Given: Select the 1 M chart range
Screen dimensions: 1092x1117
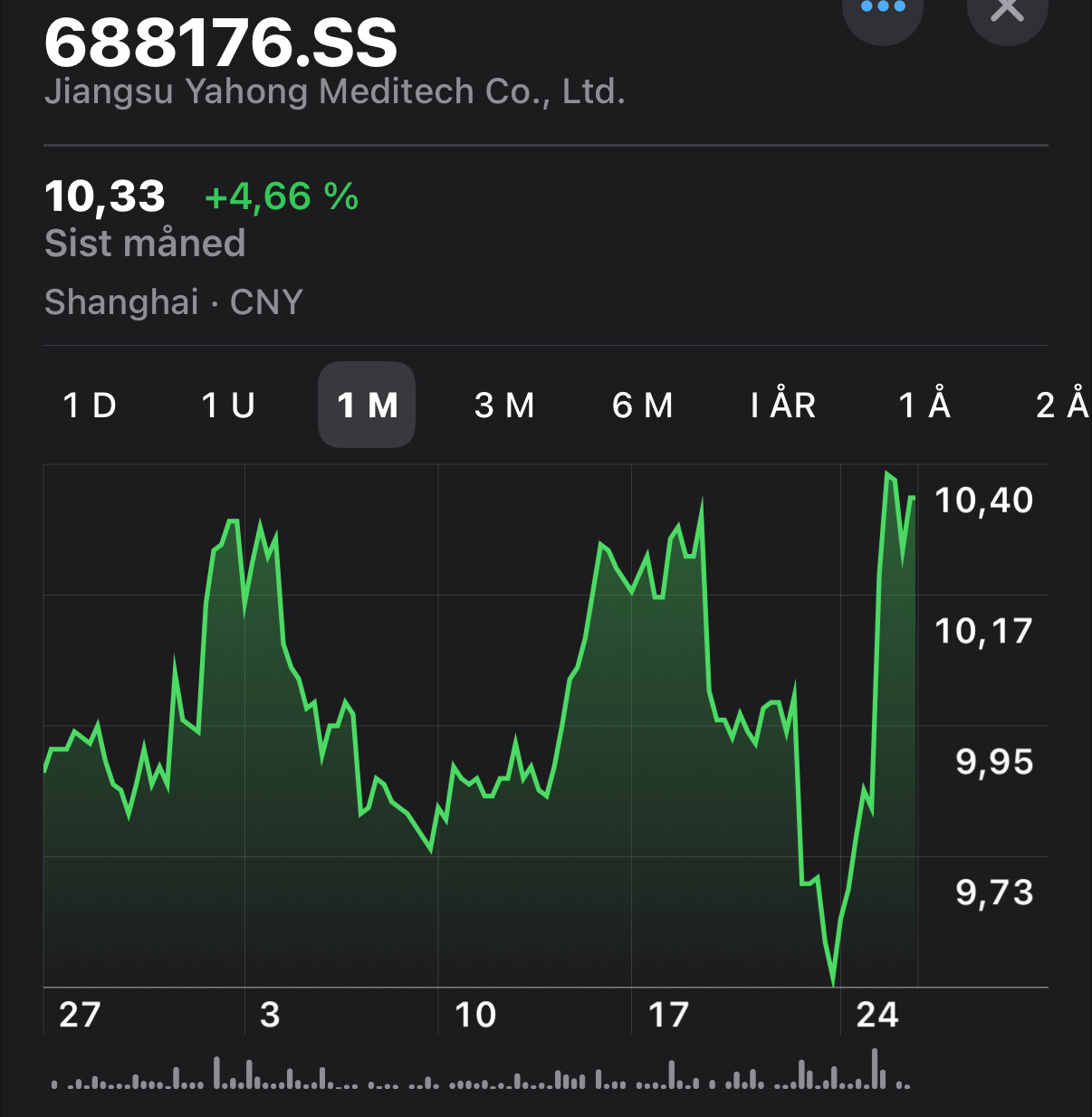Looking at the screenshot, I should (367, 405).
